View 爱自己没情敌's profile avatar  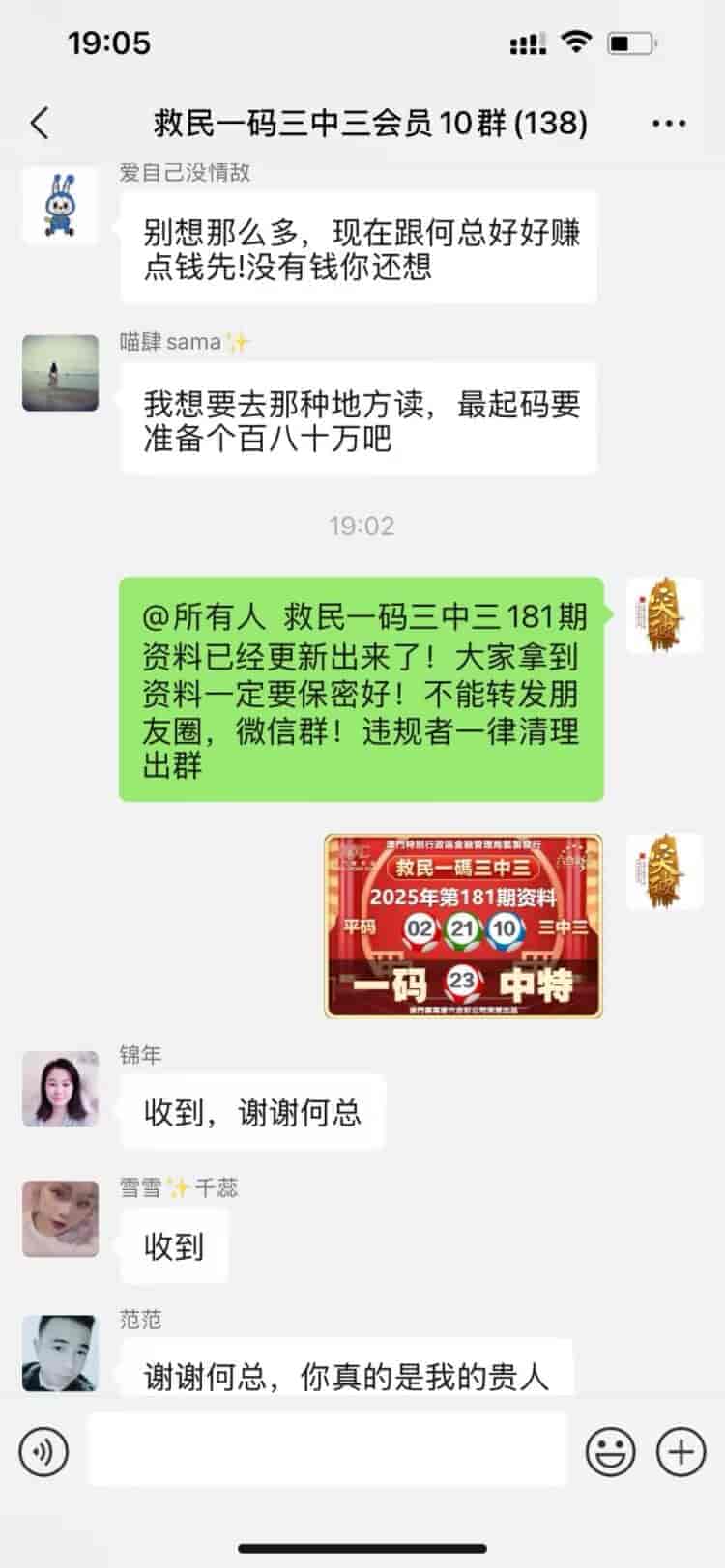click(60, 205)
